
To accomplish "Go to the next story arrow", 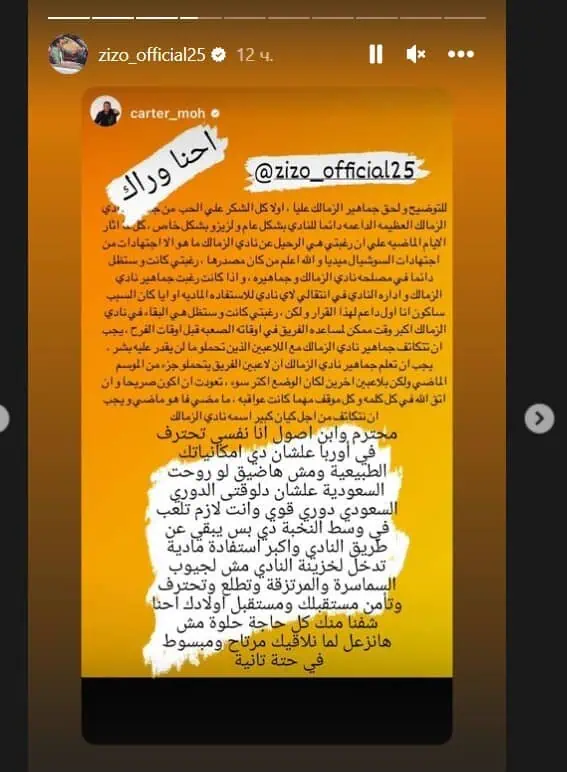I will tap(539, 418).
